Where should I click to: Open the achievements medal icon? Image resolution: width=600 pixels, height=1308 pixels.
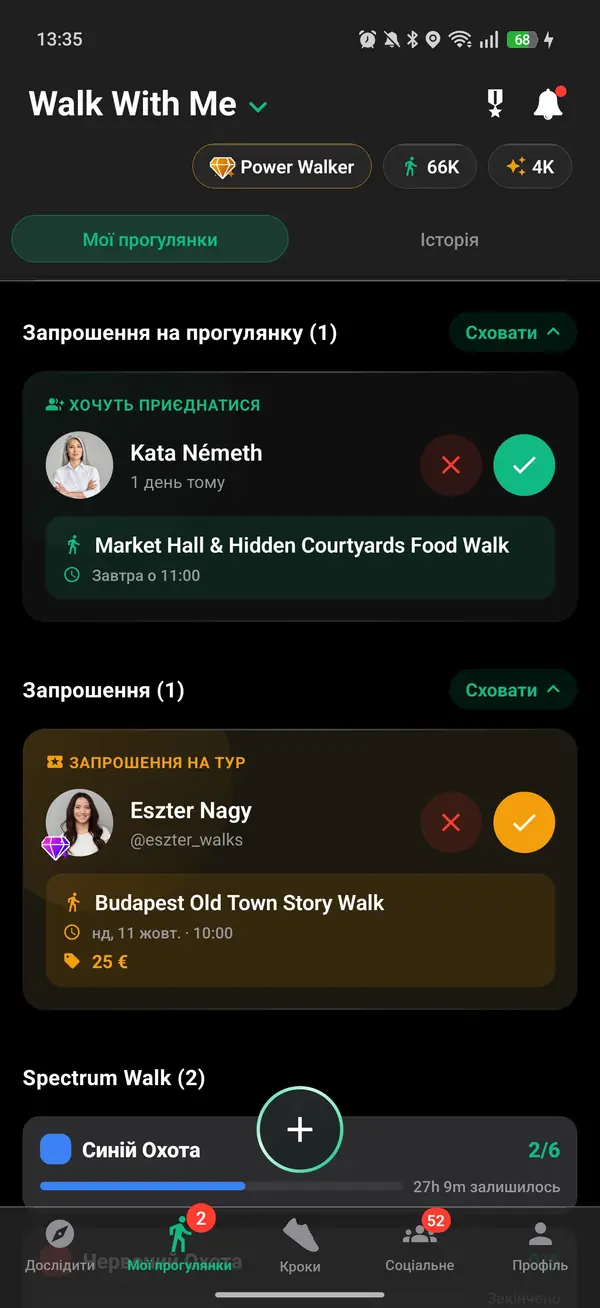(495, 104)
